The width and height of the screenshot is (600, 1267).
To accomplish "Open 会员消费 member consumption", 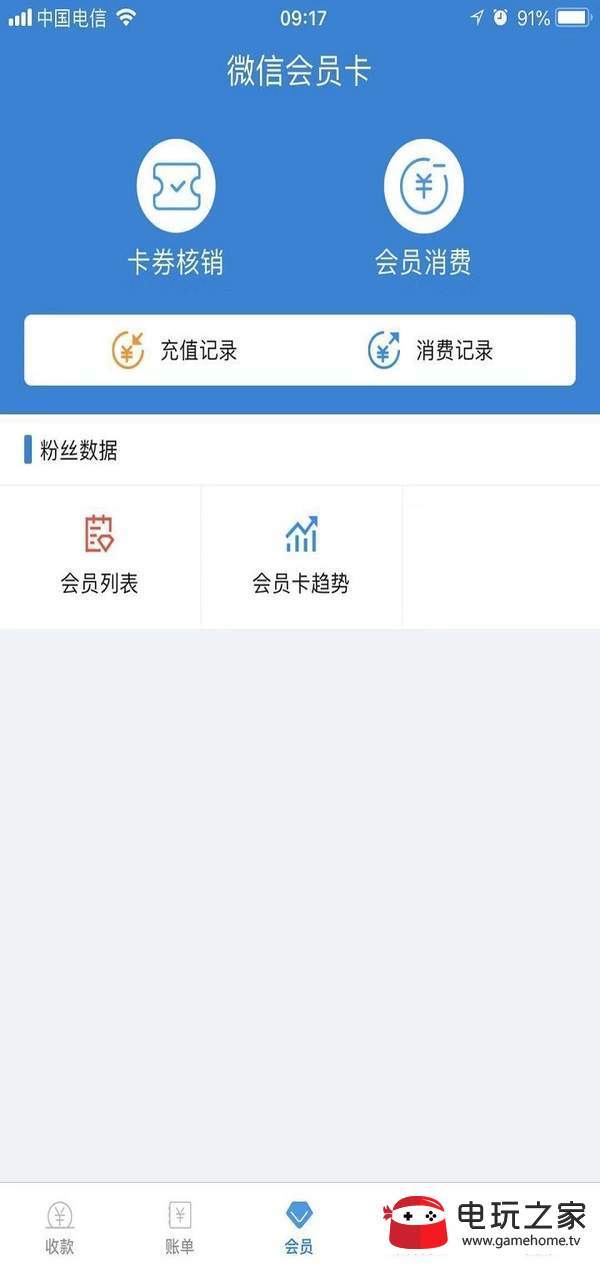I will 423,208.
